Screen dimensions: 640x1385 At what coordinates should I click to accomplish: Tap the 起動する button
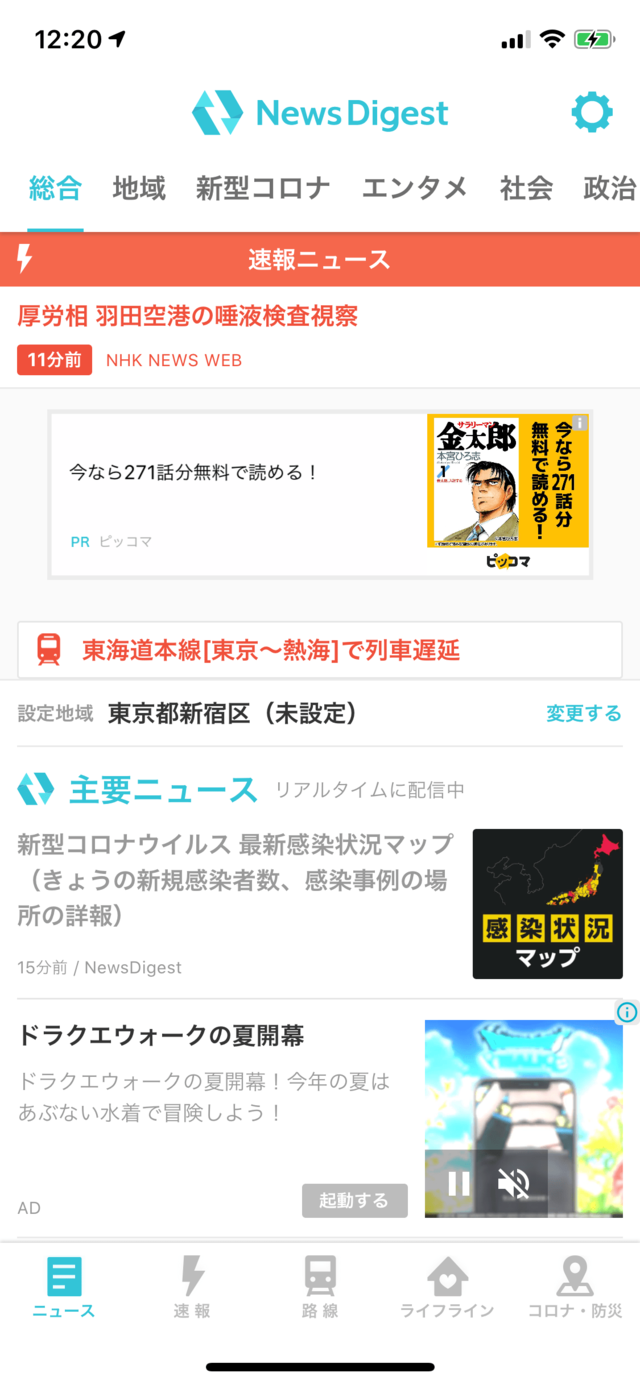(354, 1200)
